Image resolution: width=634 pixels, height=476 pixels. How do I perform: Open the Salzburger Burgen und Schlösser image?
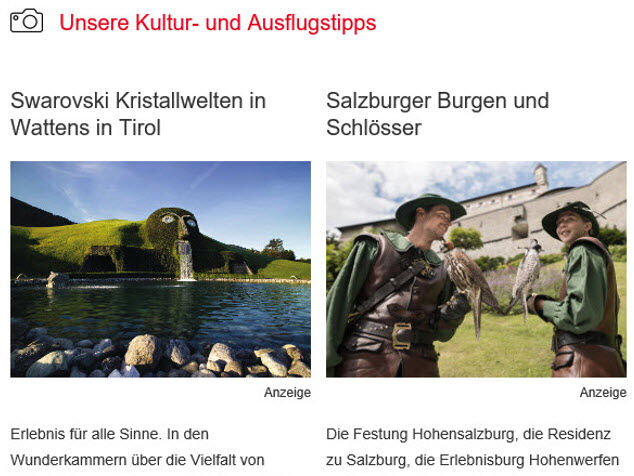tap(476, 269)
